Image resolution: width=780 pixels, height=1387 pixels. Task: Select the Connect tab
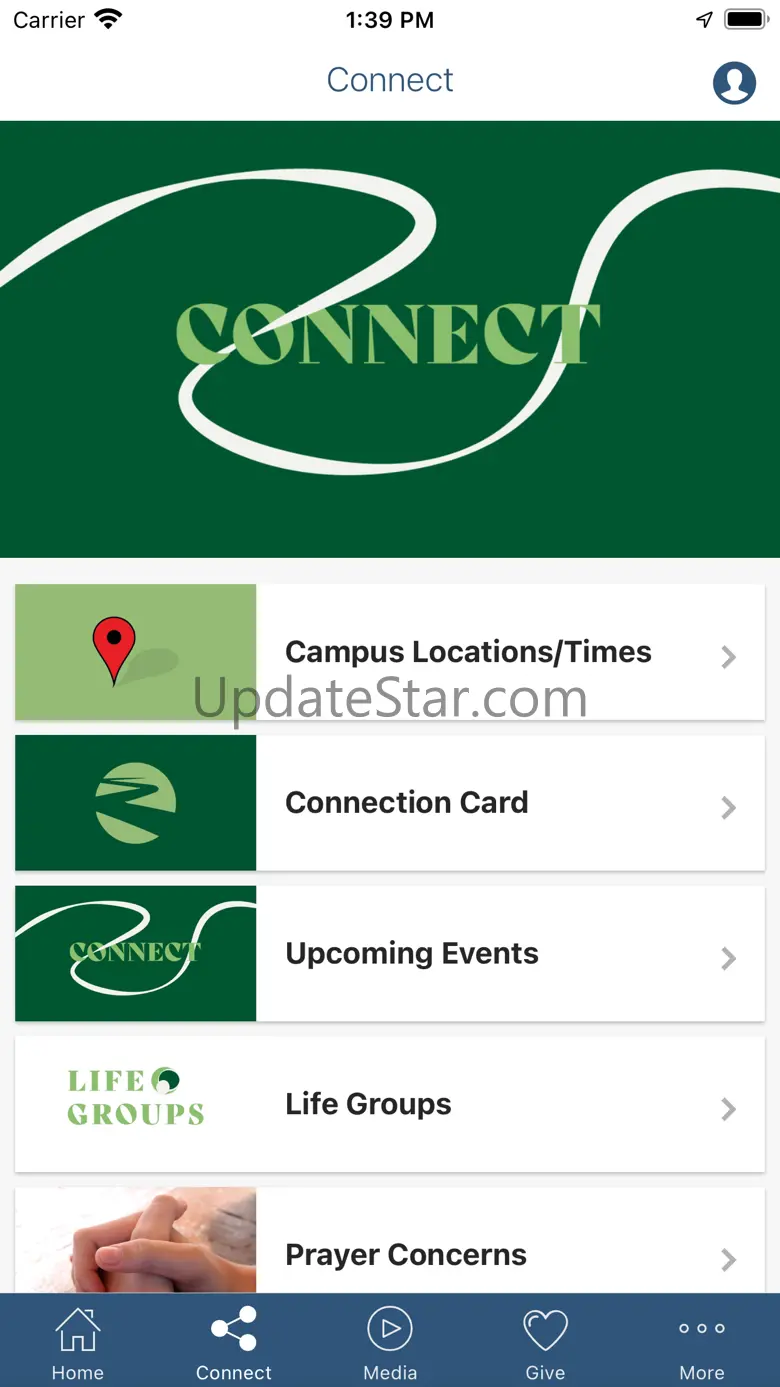(234, 1342)
